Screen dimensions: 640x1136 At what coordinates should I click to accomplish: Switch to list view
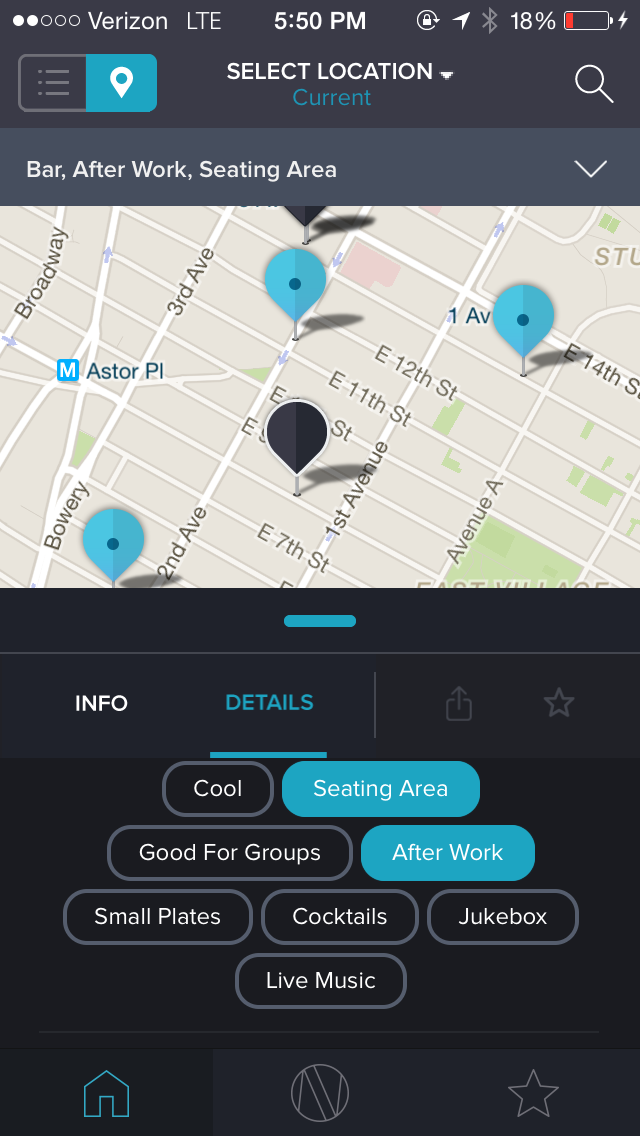click(x=53, y=82)
